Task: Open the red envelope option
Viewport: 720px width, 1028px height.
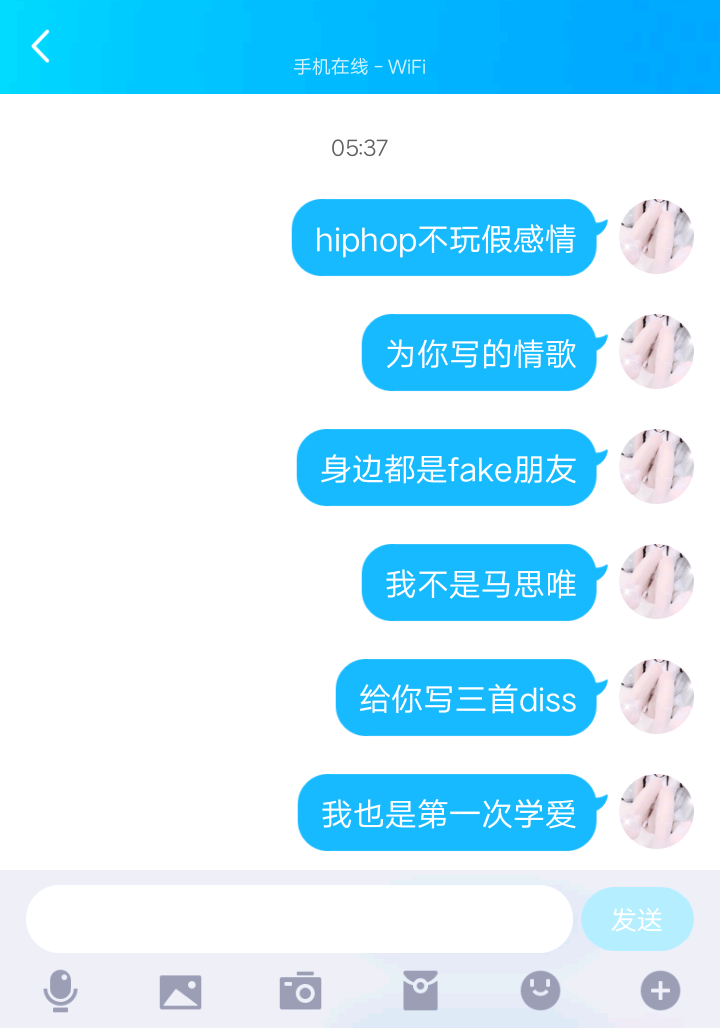Action: tap(420, 991)
